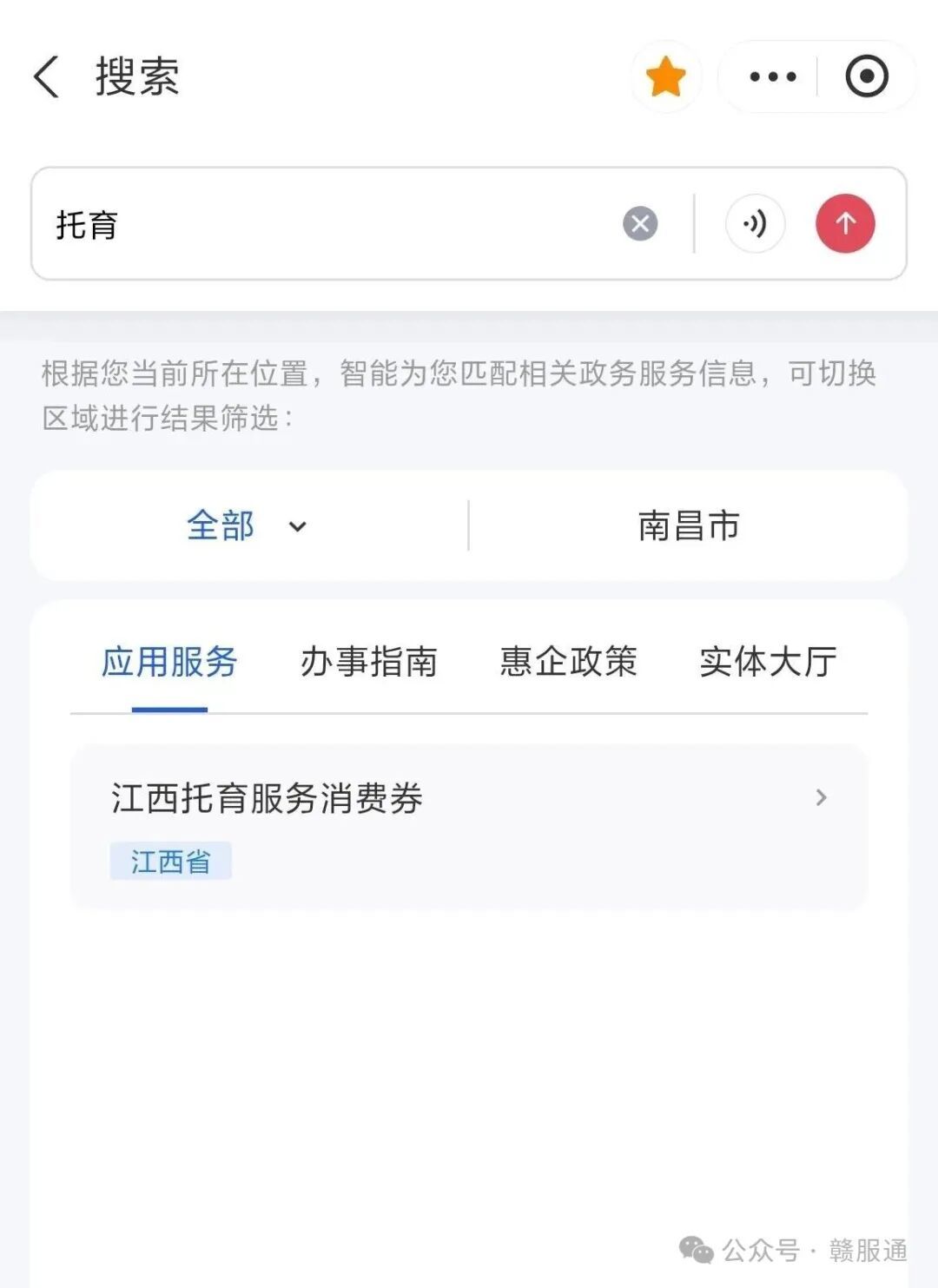Switch to the 惠企政策 tab
Image resolution: width=938 pixels, height=1288 pixels.
pos(568,662)
